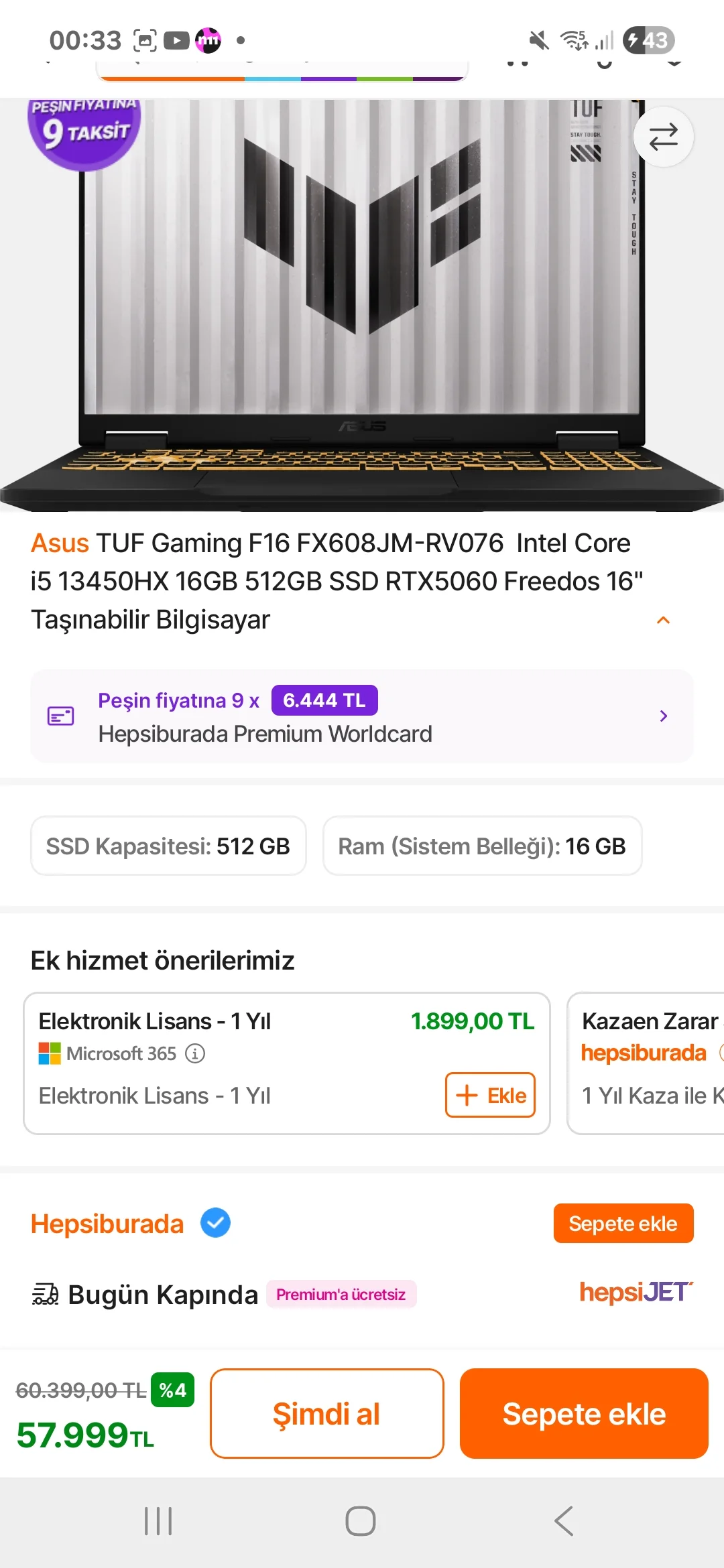Add Microsoft 365 license with Ekle
724x1568 pixels.
pyautogui.click(x=490, y=1095)
